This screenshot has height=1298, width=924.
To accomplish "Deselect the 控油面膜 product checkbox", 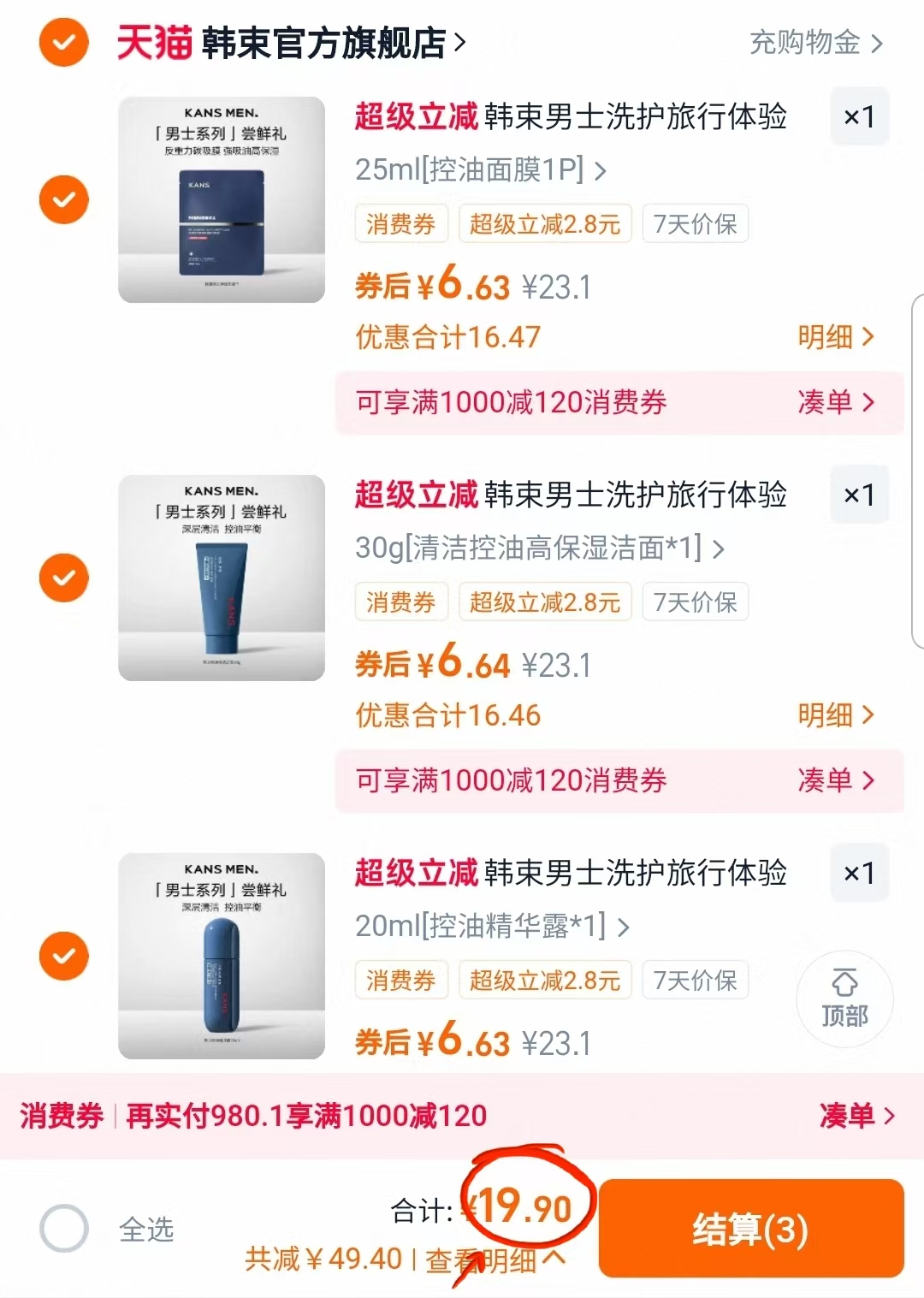I will tap(63, 199).
